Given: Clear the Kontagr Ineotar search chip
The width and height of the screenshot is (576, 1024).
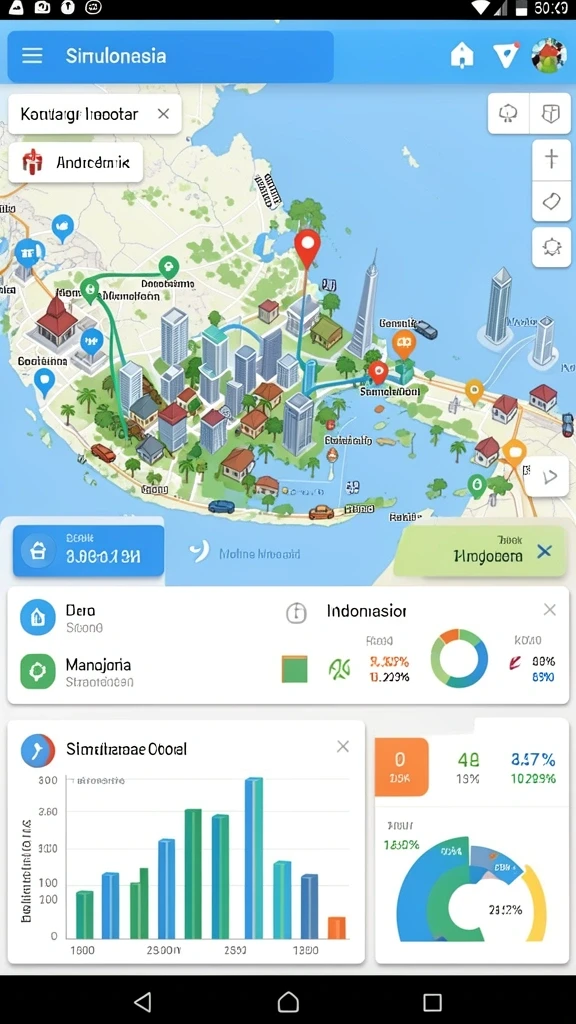Looking at the screenshot, I should pyautogui.click(x=163, y=114).
